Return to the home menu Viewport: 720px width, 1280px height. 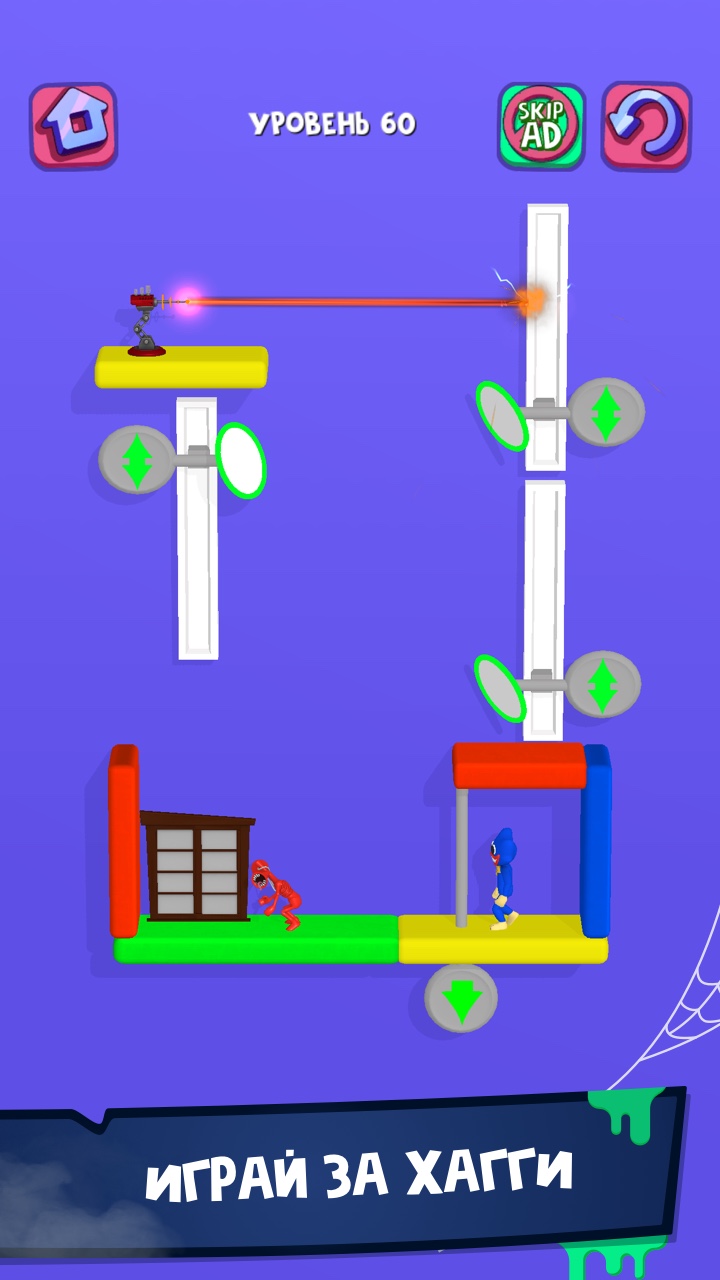(73, 126)
